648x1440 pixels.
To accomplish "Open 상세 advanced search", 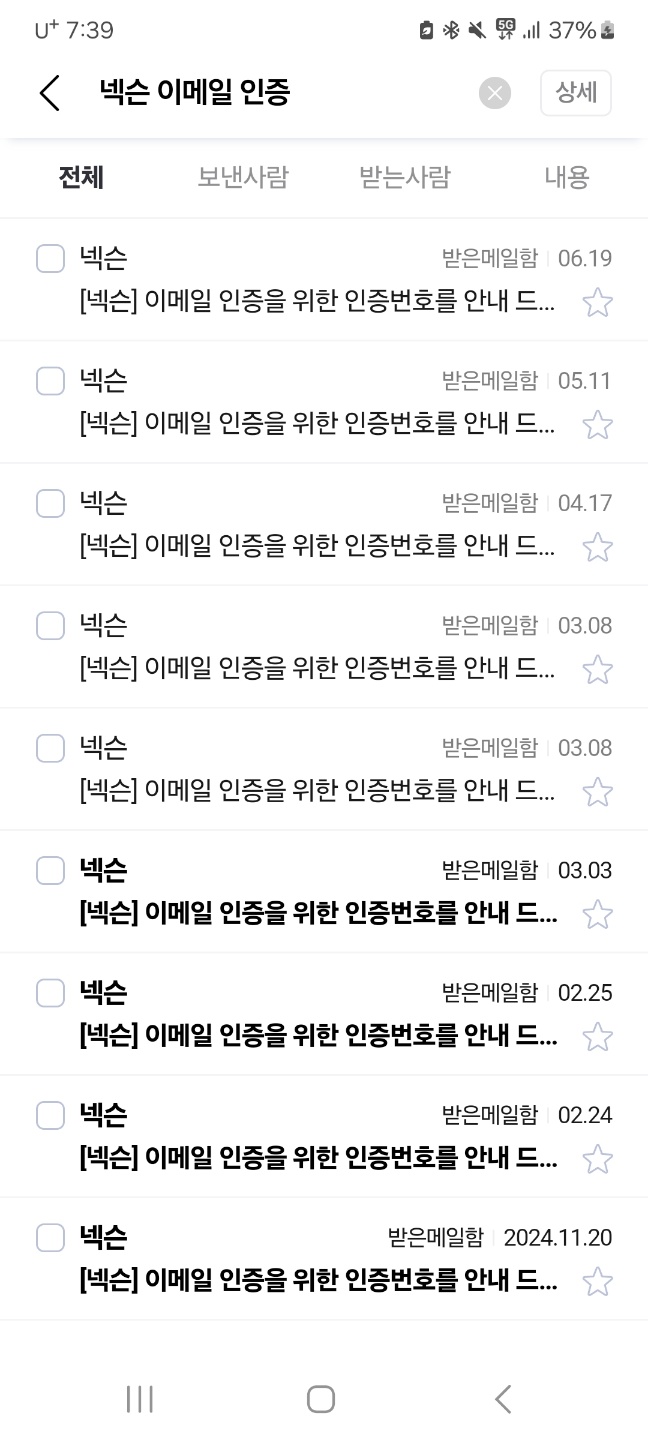I will pyautogui.click(x=575, y=93).
